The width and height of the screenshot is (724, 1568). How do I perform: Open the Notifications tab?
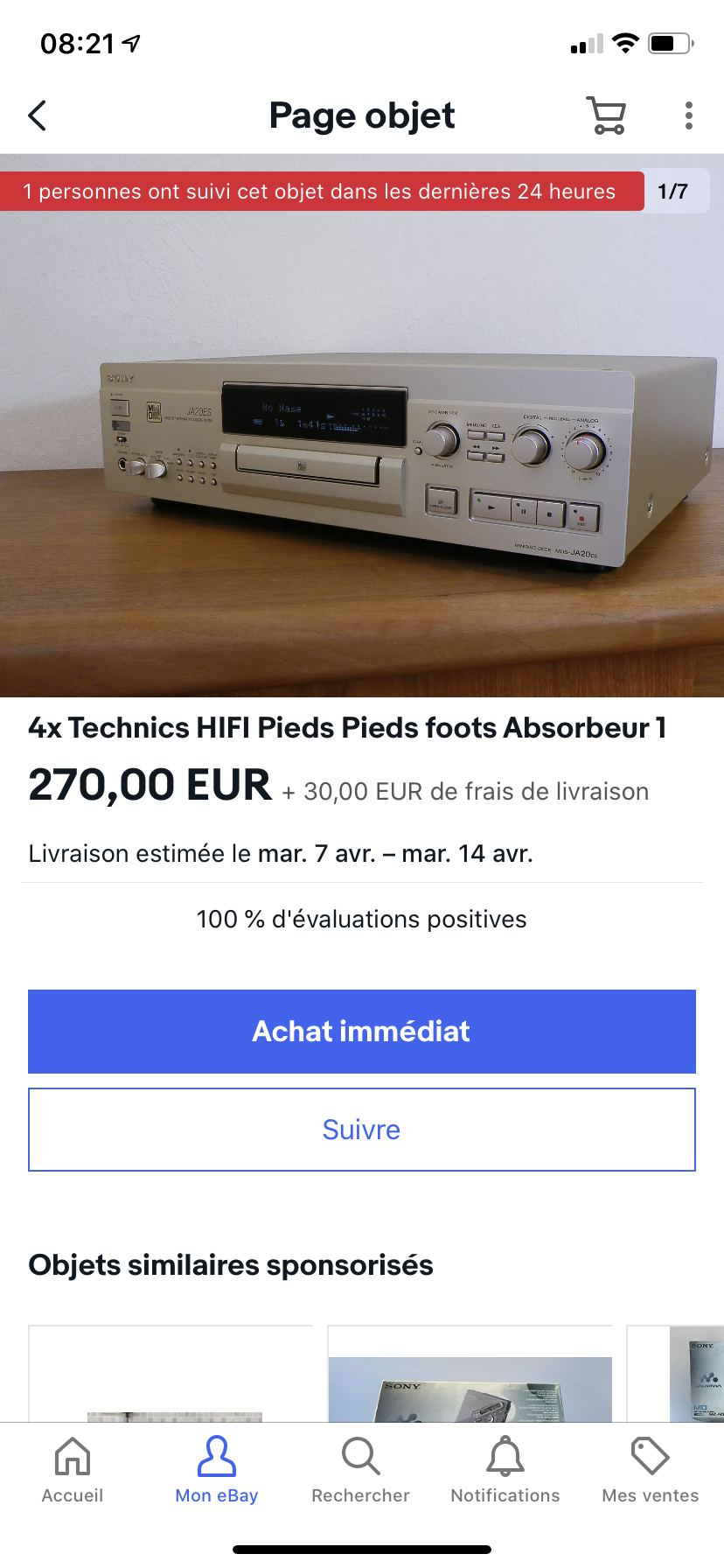coord(505,1470)
